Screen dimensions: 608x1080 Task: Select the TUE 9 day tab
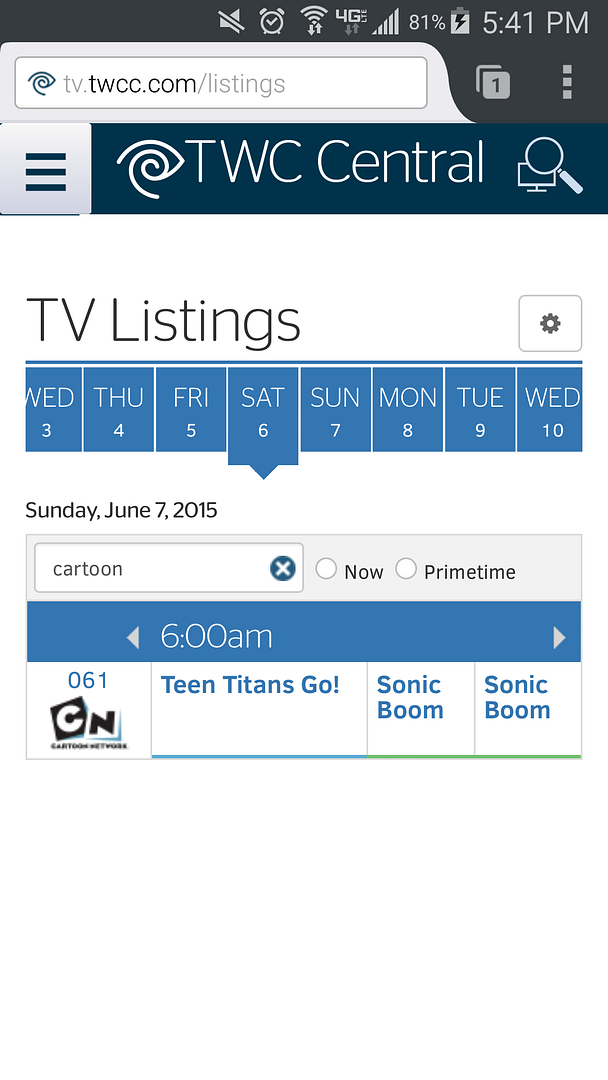pos(480,410)
